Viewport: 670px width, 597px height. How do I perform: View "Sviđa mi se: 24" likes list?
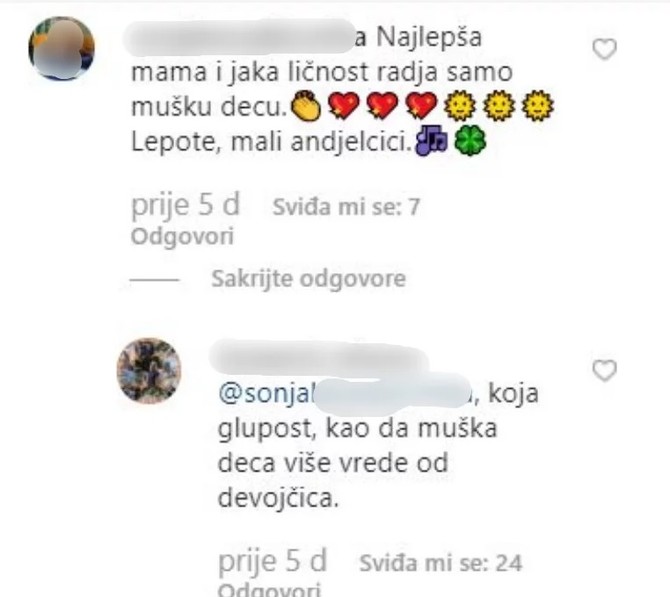point(440,563)
